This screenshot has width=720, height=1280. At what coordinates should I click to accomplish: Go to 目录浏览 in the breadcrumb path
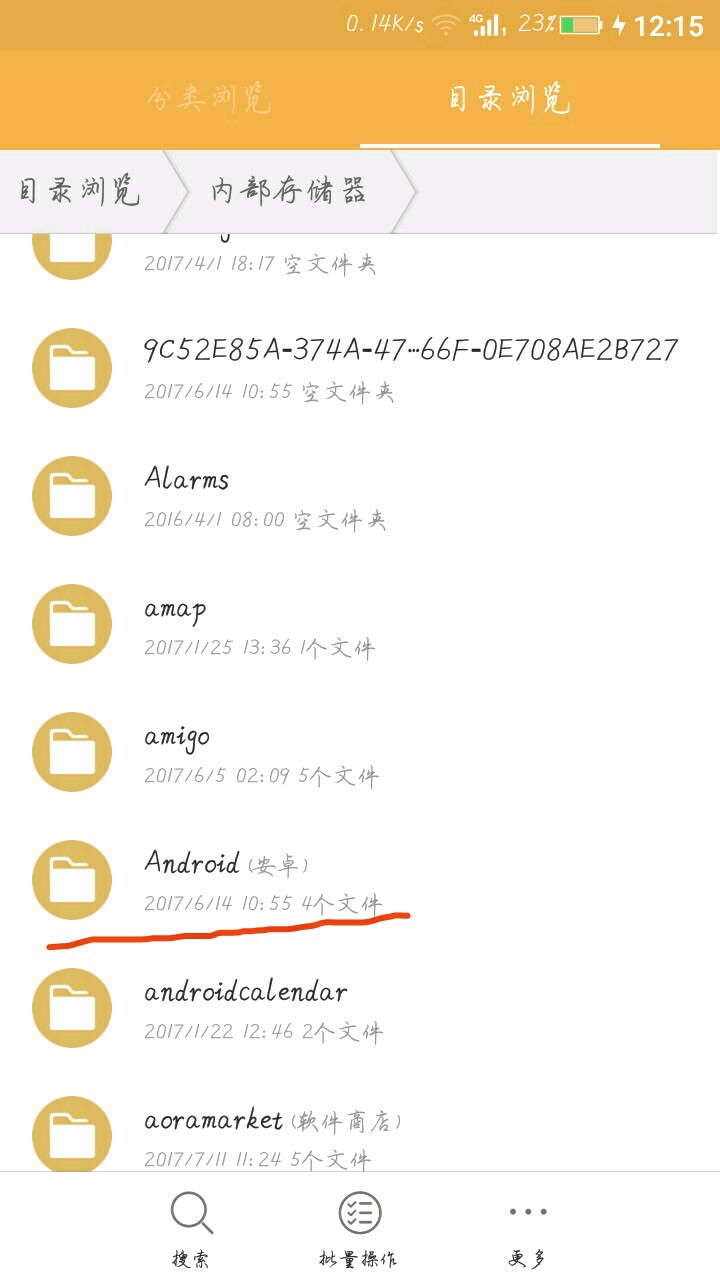80,191
